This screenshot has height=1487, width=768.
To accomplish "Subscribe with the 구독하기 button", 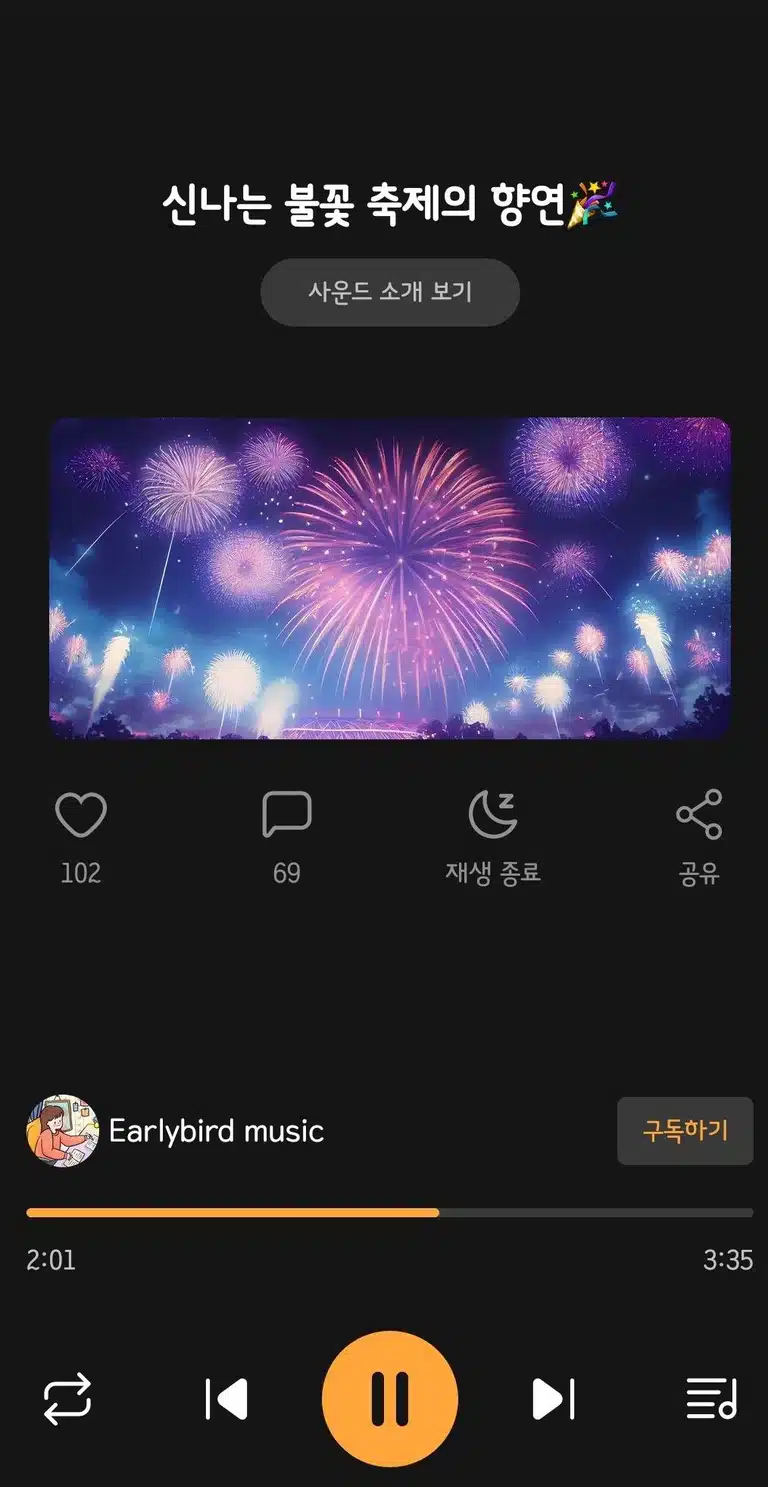I will (685, 1131).
